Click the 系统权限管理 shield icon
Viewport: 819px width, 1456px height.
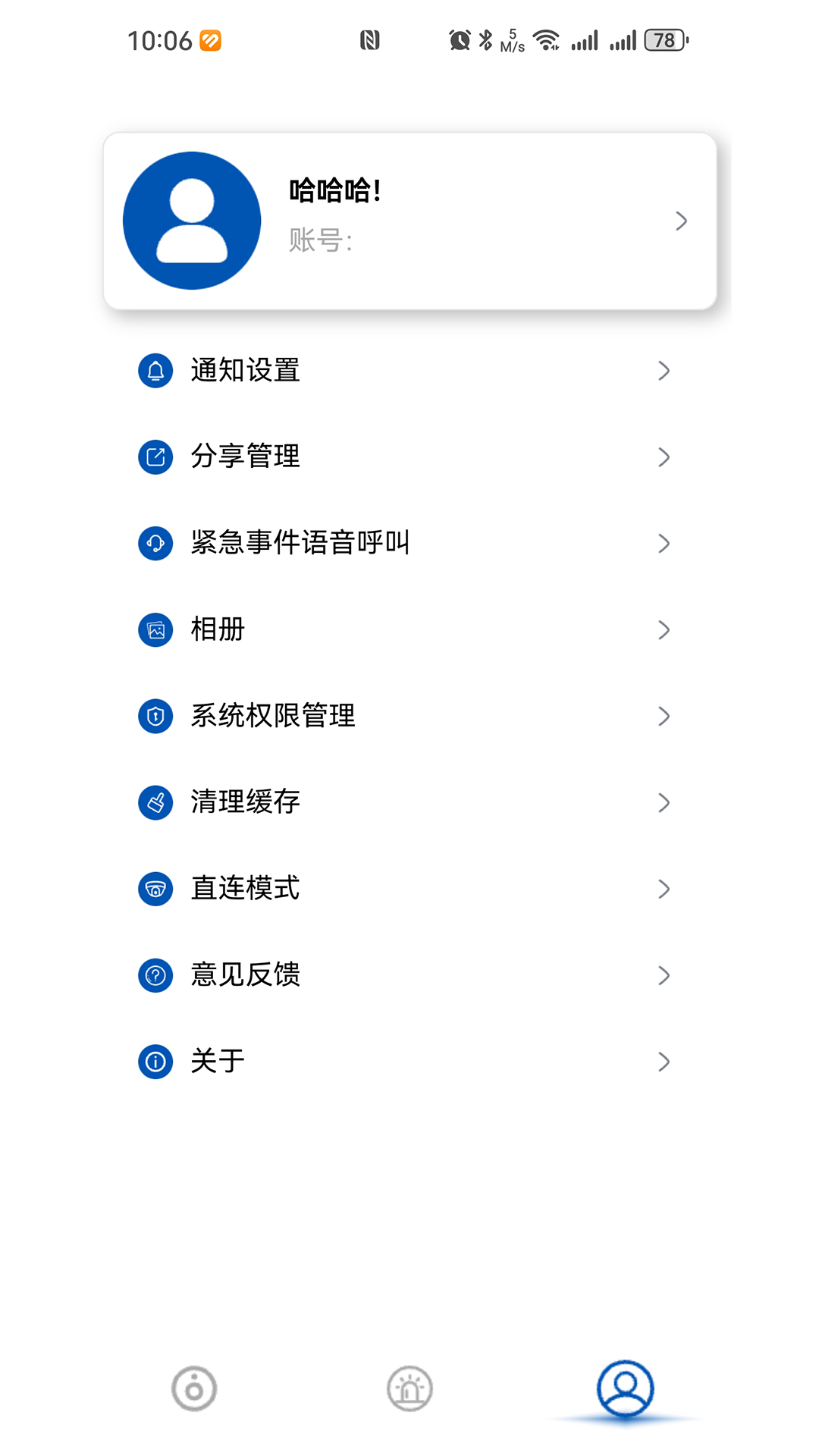[x=155, y=715]
